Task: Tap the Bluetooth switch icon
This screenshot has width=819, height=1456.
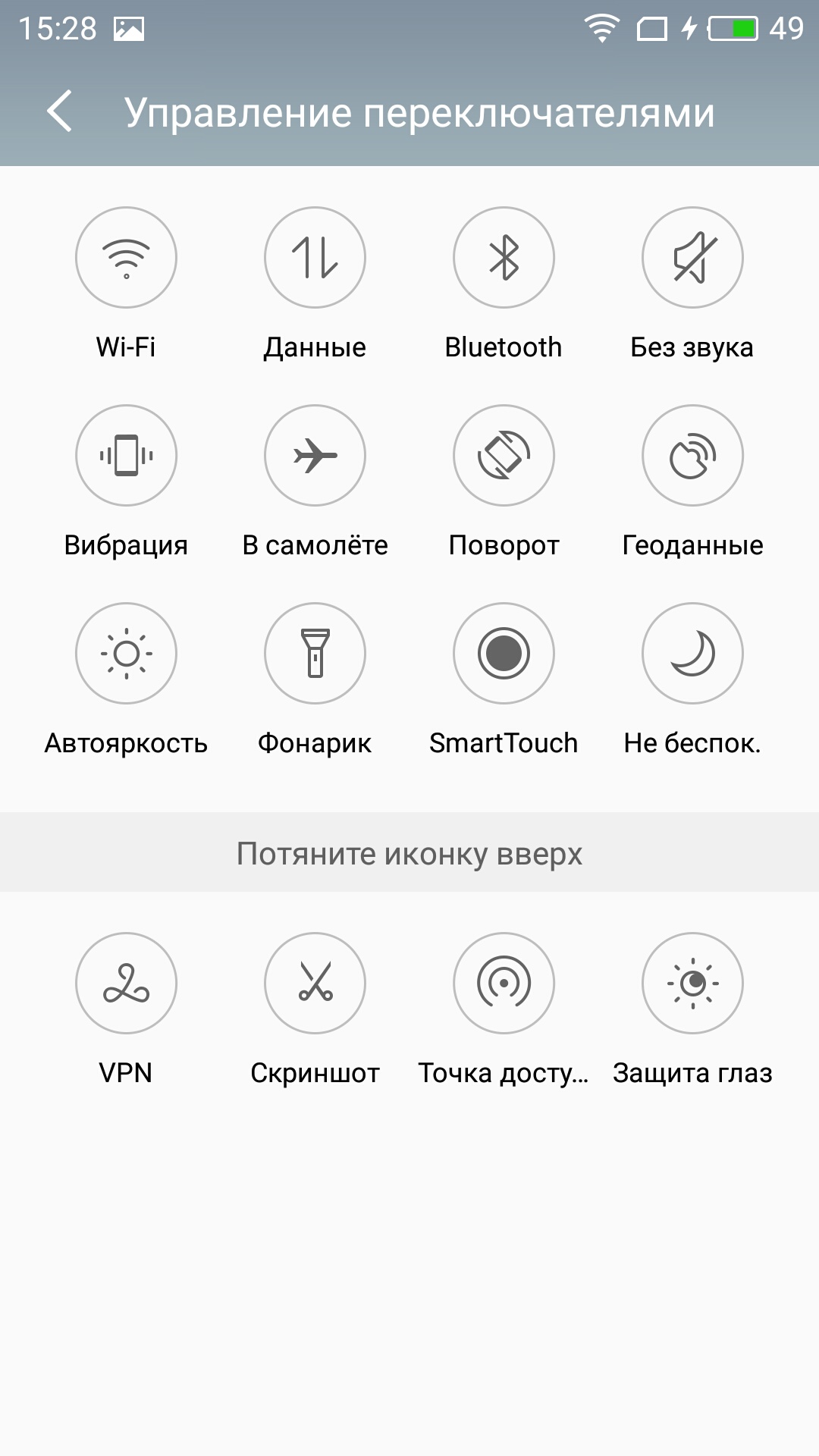Action: [x=504, y=258]
